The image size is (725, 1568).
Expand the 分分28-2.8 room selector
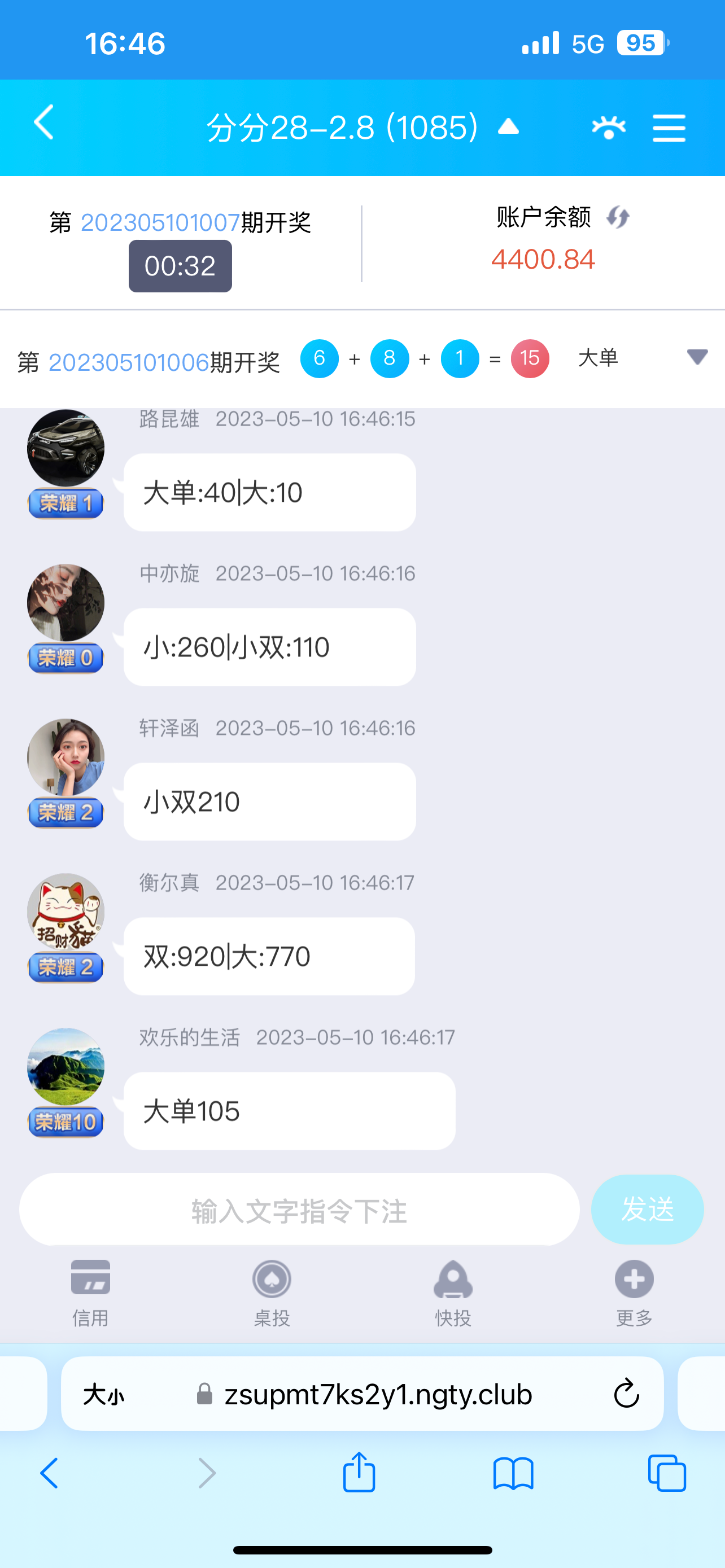tap(508, 127)
